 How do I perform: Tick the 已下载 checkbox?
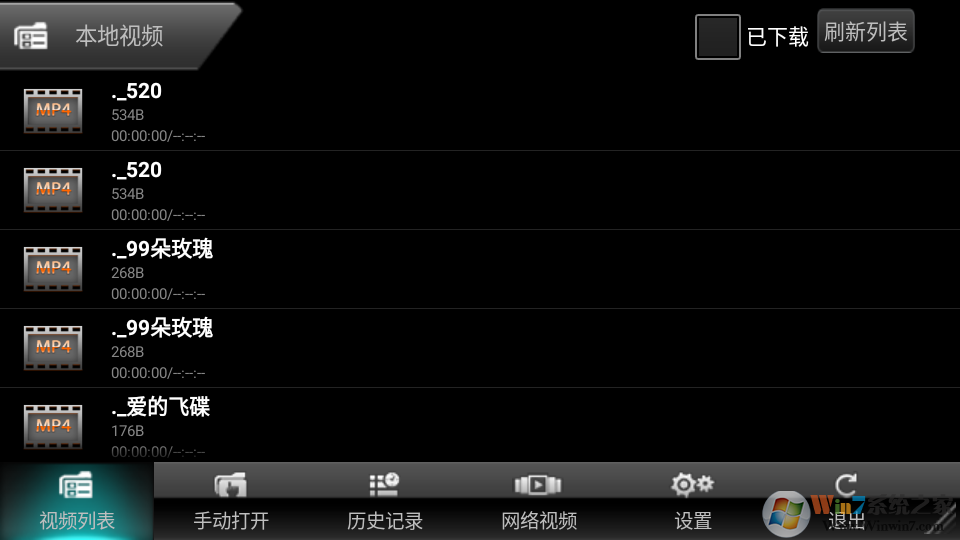point(717,37)
